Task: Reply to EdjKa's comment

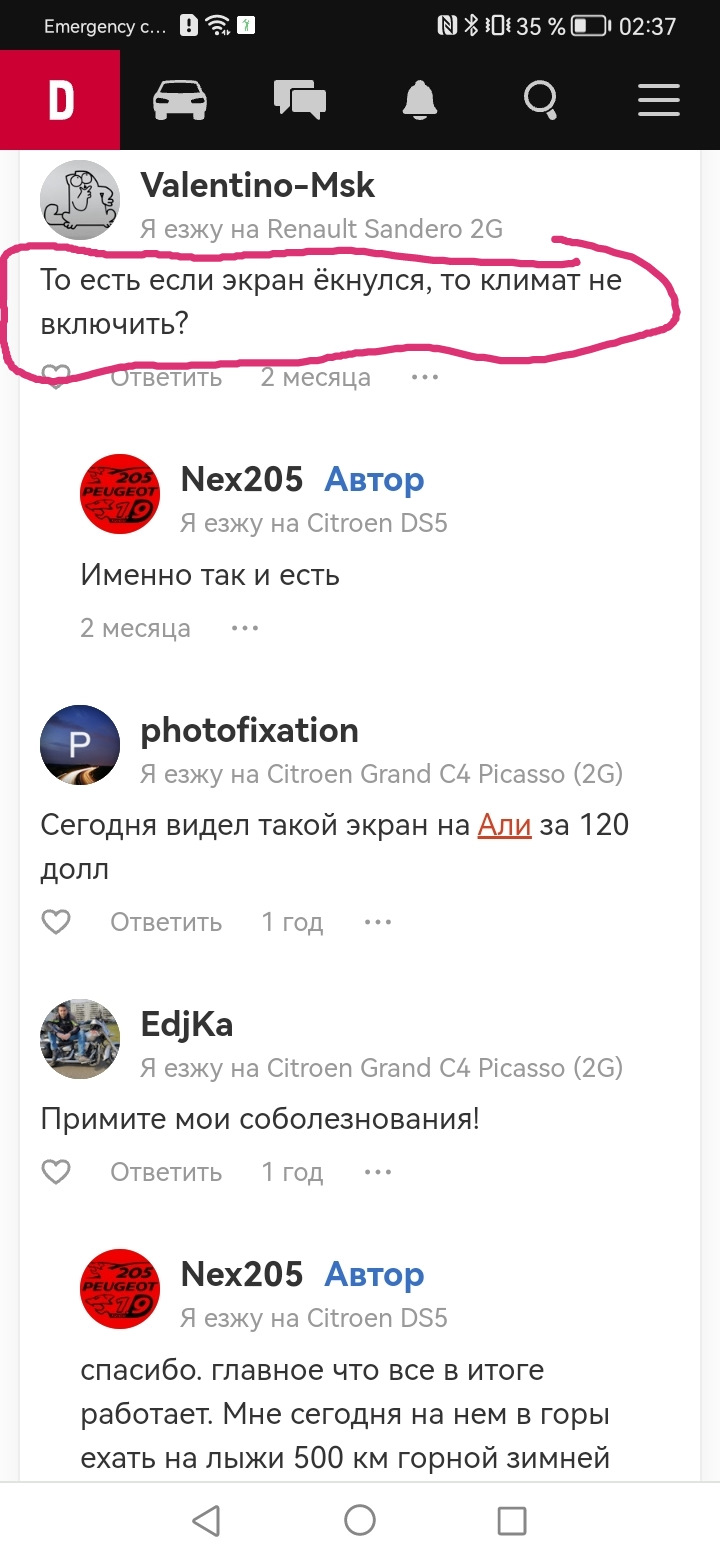Action: coord(166,1172)
